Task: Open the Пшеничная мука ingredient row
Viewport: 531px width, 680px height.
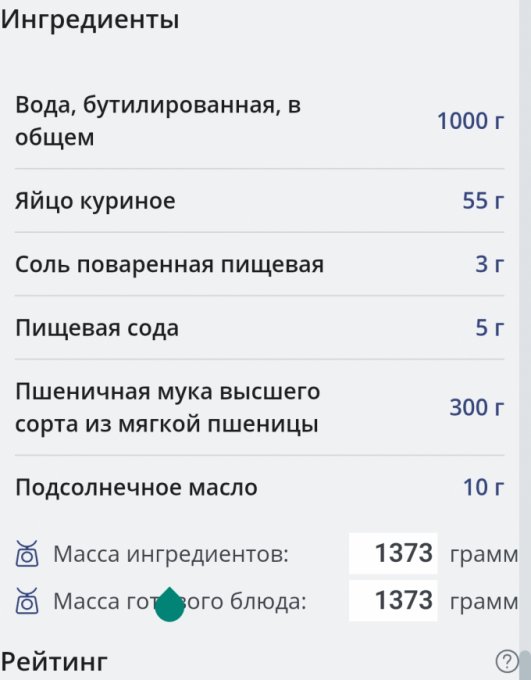Action: (259, 408)
